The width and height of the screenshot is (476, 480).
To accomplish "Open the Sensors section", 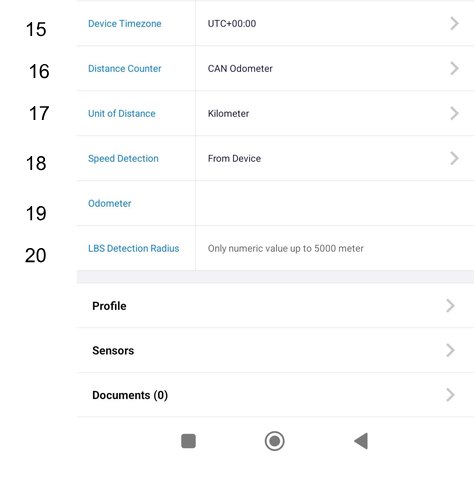I will [275, 350].
